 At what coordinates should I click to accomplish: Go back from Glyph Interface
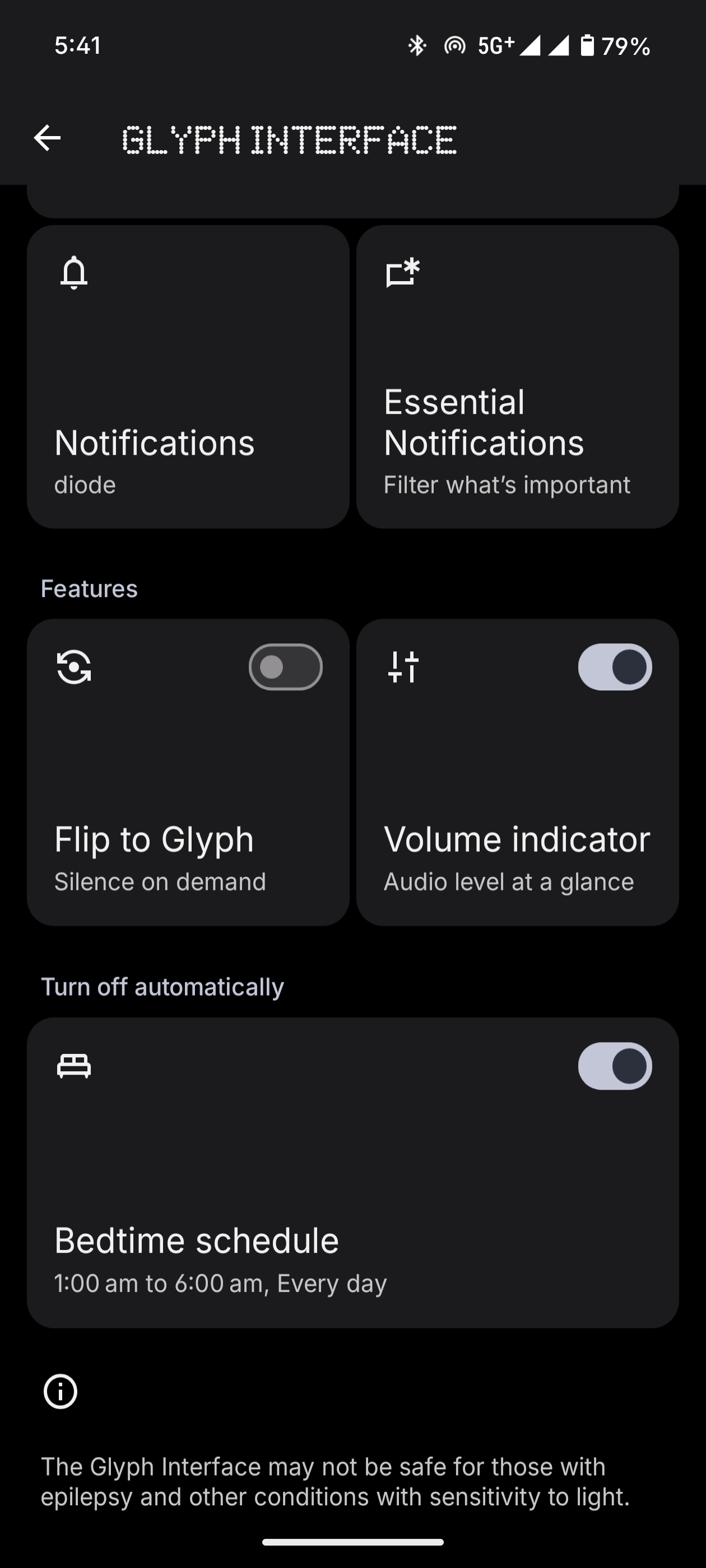[48, 138]
